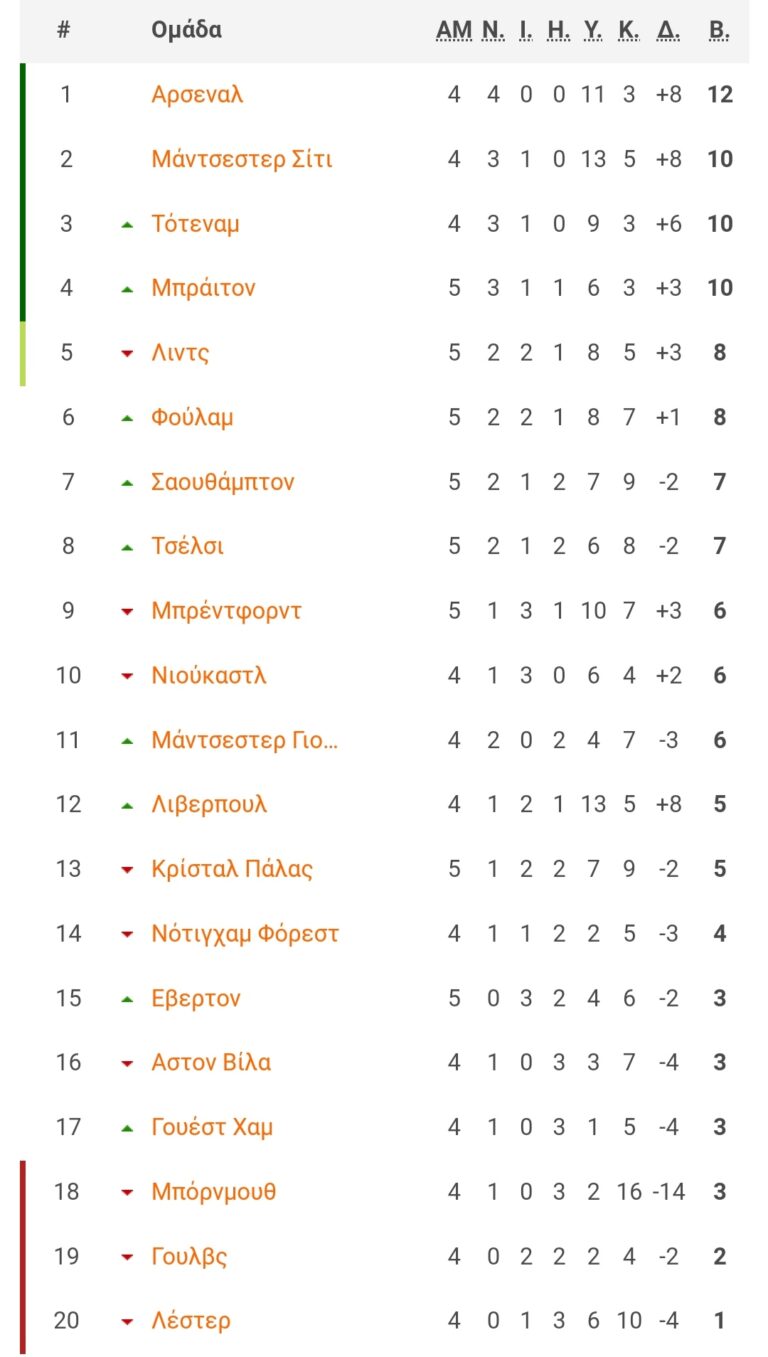The width and height of the screenshot is (768, 1357).
Task: Select the Νιούκαστλ team link
Action: [x=208, y=675]
